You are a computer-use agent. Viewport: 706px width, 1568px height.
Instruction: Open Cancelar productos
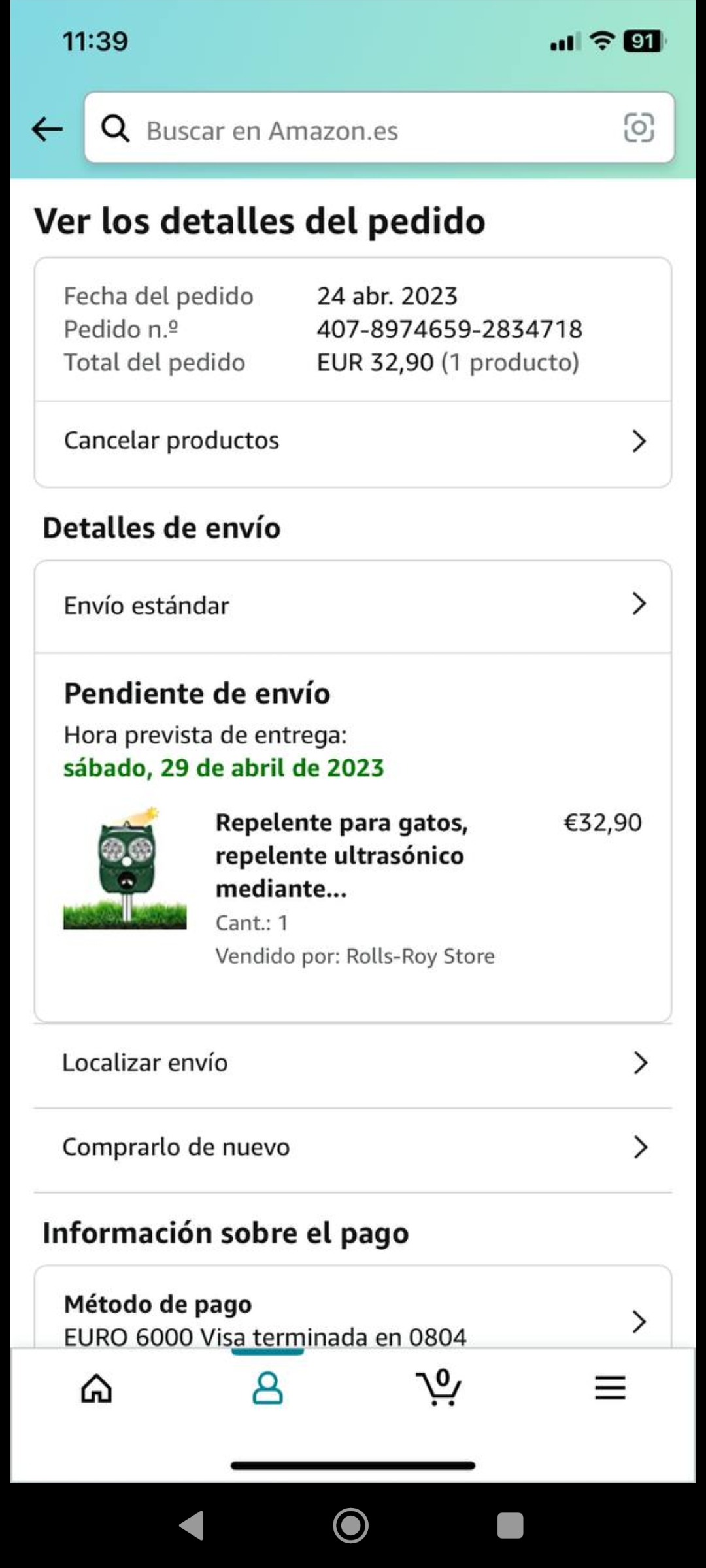(353, 441)
